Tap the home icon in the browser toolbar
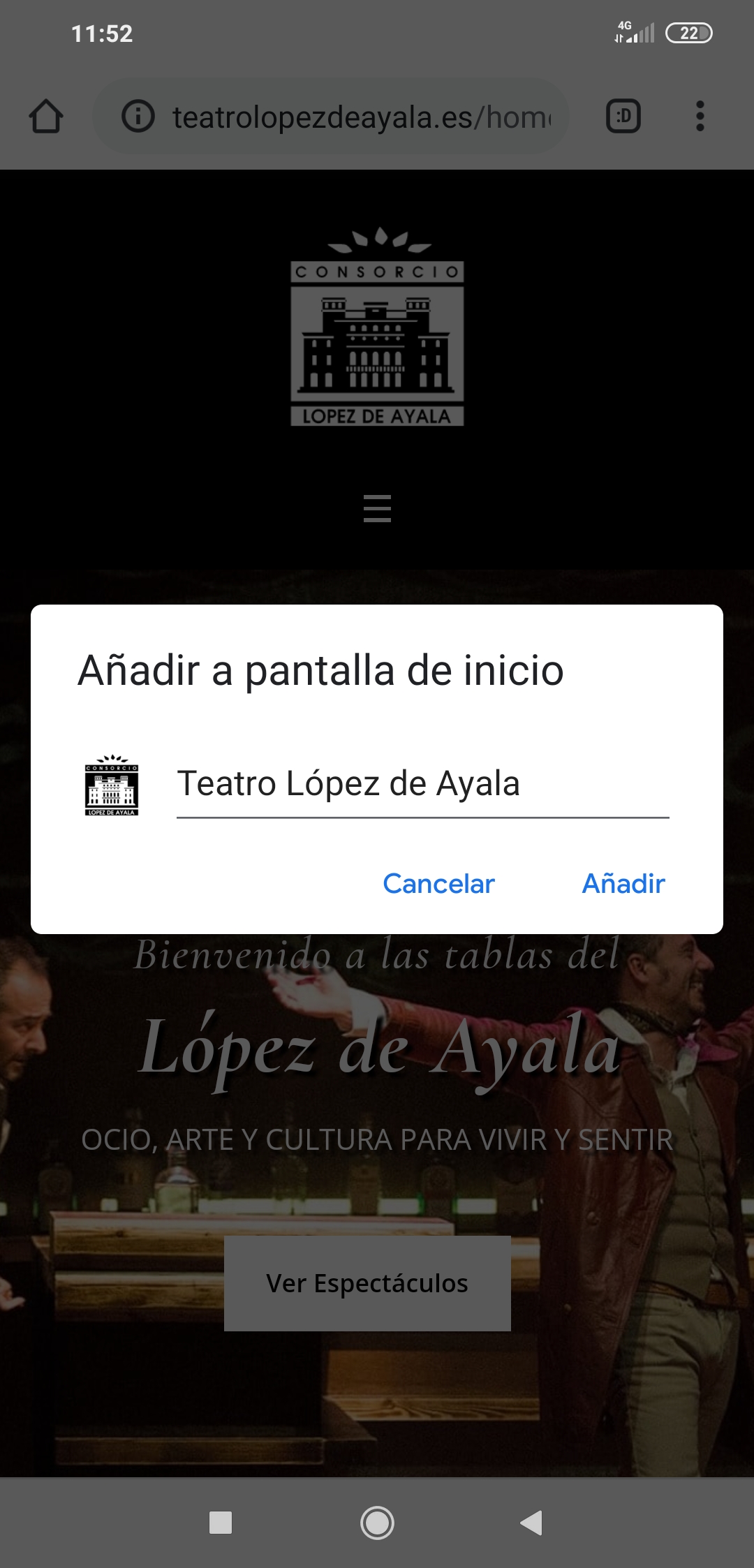 46,116
